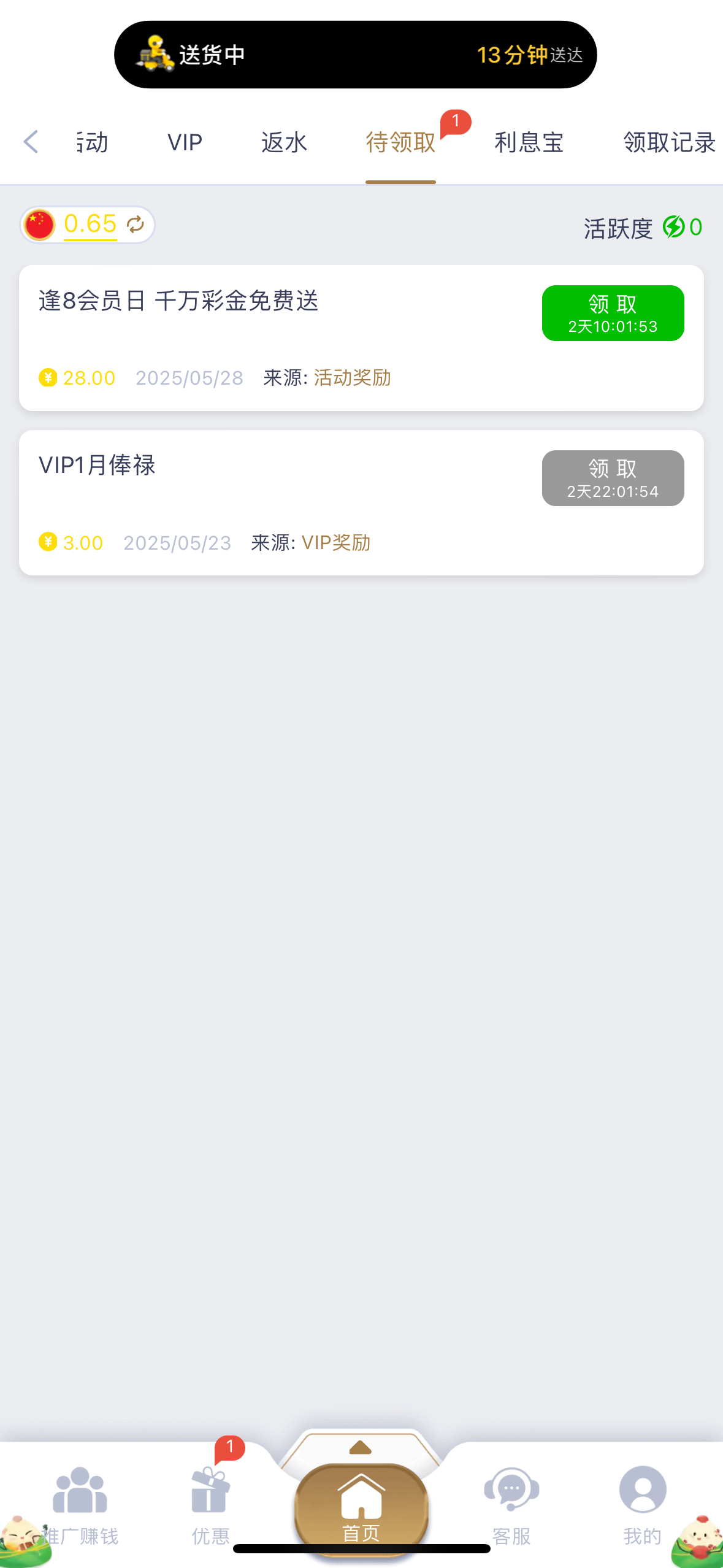The image size is (723, 1568).
Task: Select the 待领取 tab with red badge
Action: point(400,142)
